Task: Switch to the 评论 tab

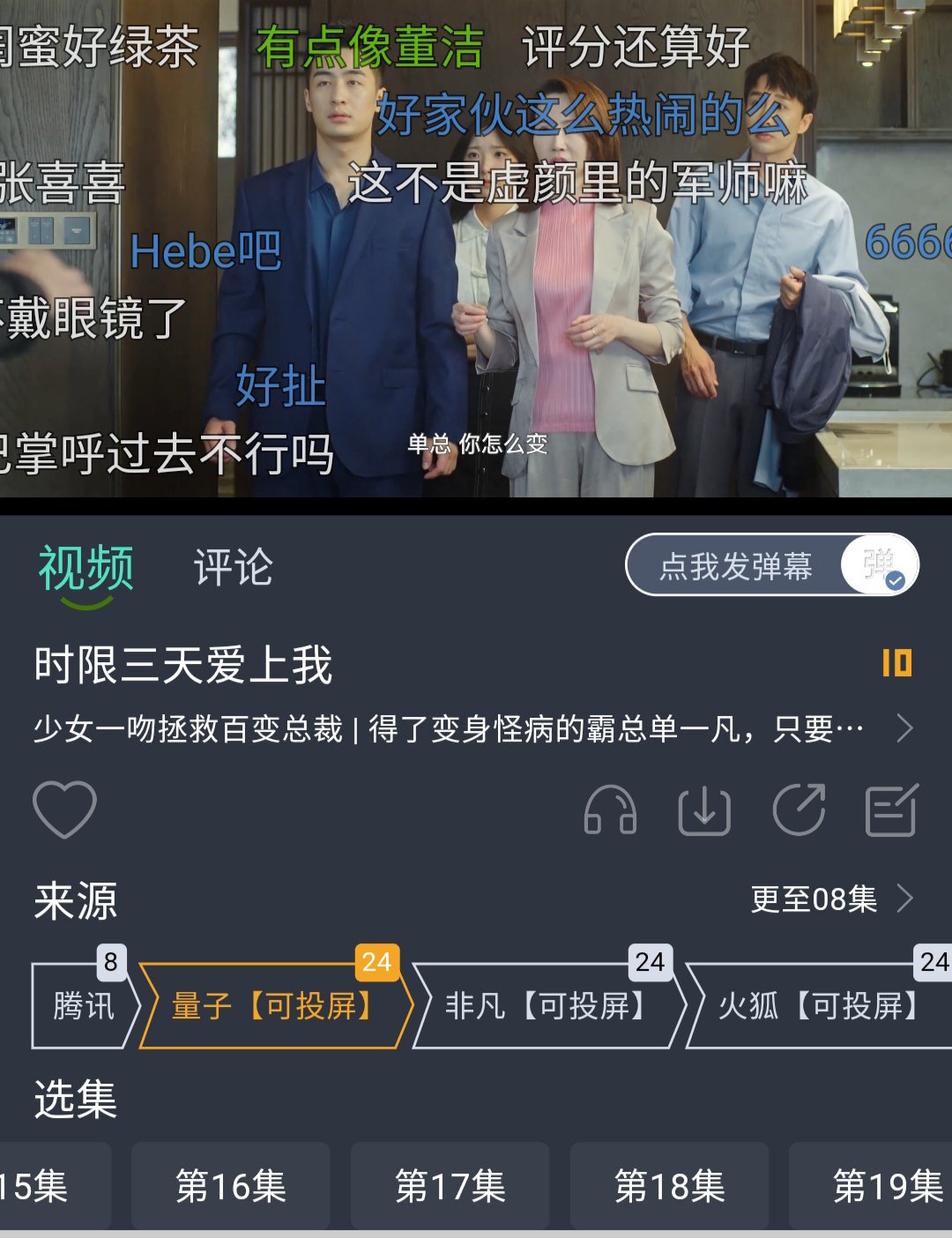Action: [233, 567]
